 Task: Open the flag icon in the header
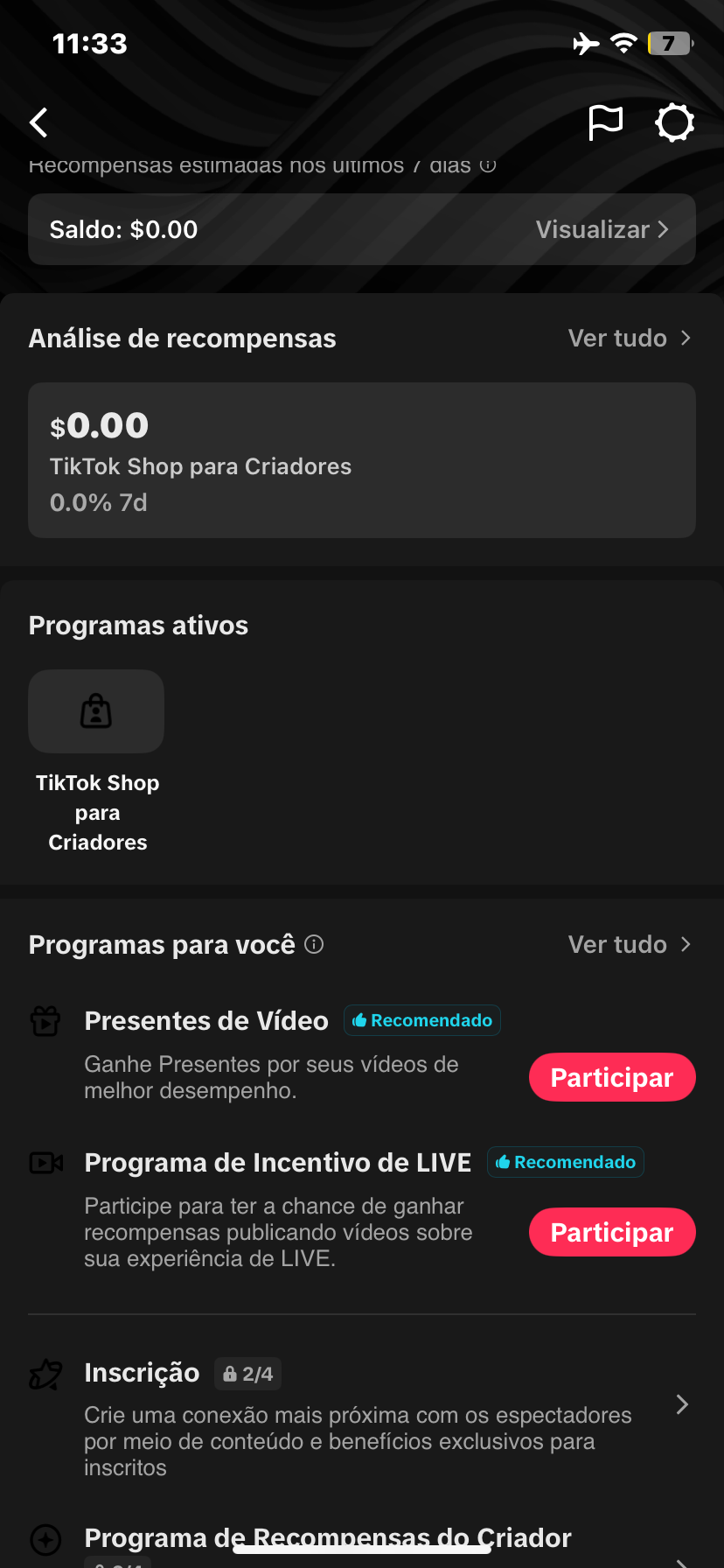[605, 122]
